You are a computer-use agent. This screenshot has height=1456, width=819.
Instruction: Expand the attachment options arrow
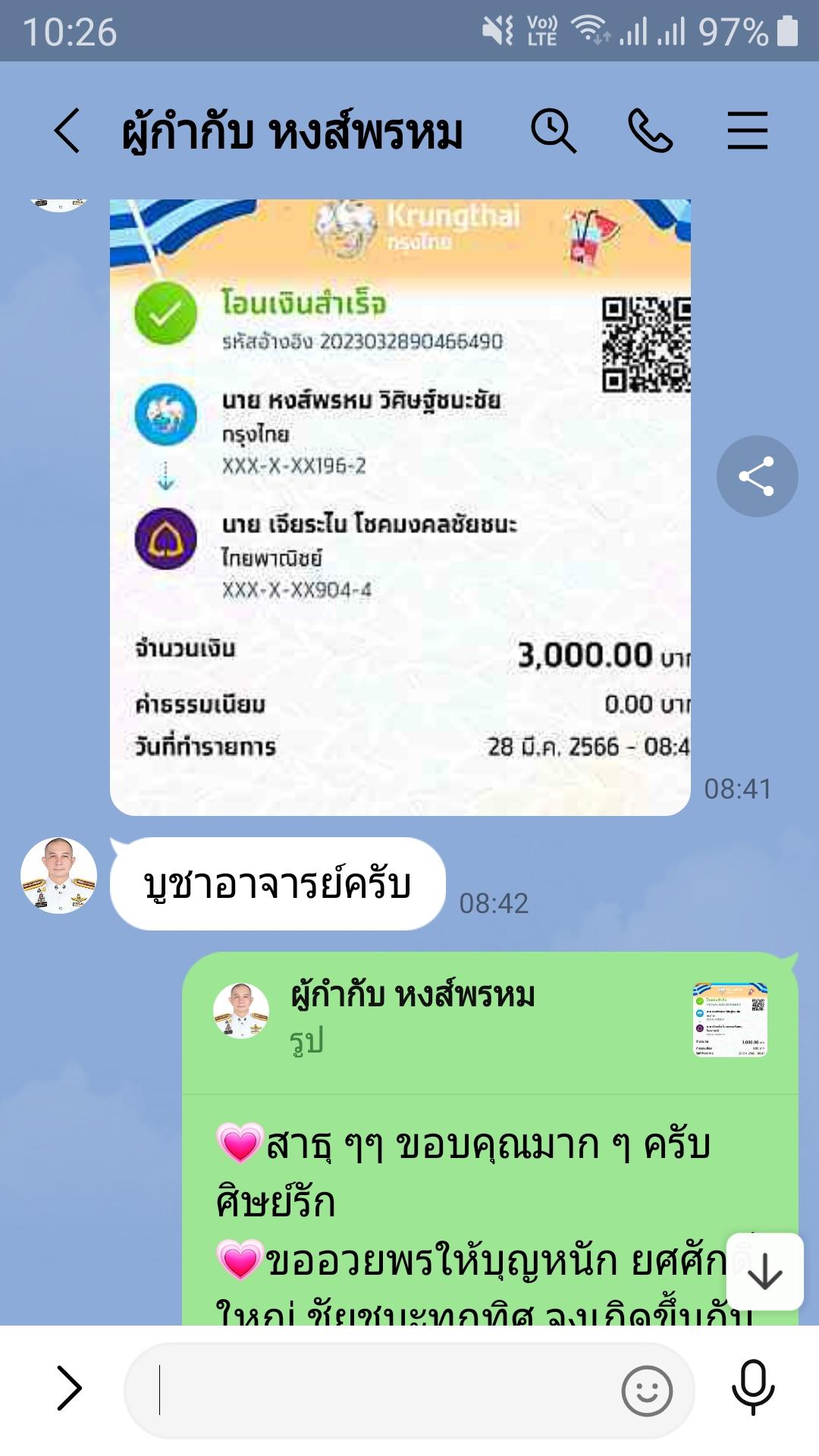click(69, 1389)
